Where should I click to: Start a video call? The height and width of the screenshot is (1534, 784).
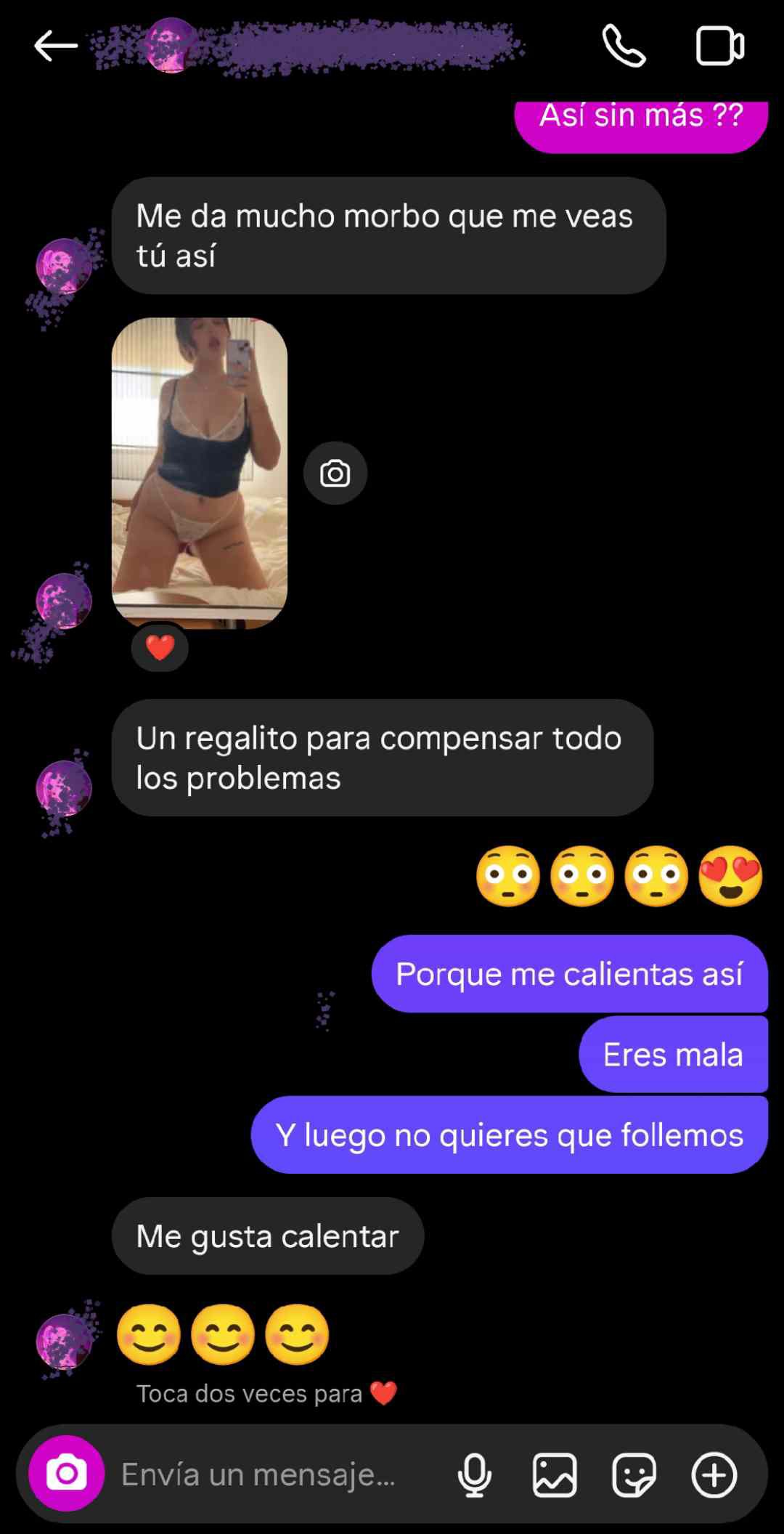[x=719, y=46]
